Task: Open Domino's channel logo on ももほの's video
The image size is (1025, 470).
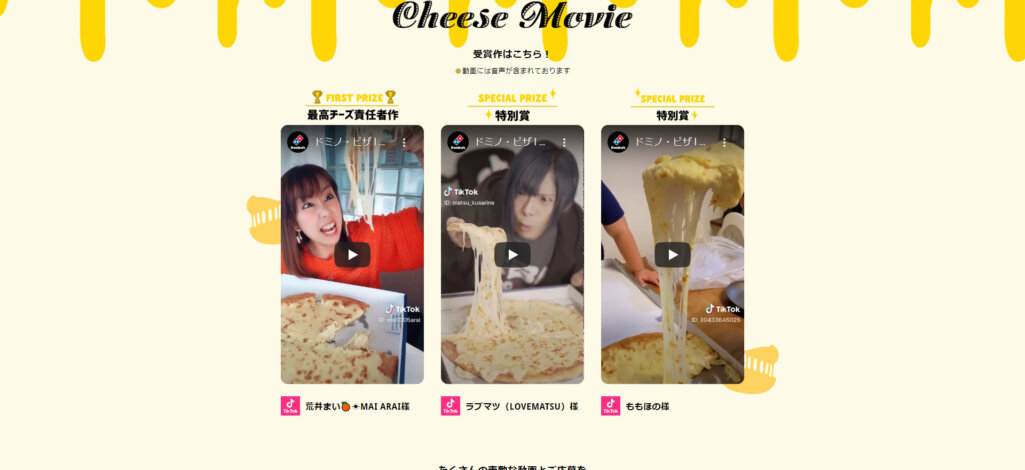Action: (617, 142)
